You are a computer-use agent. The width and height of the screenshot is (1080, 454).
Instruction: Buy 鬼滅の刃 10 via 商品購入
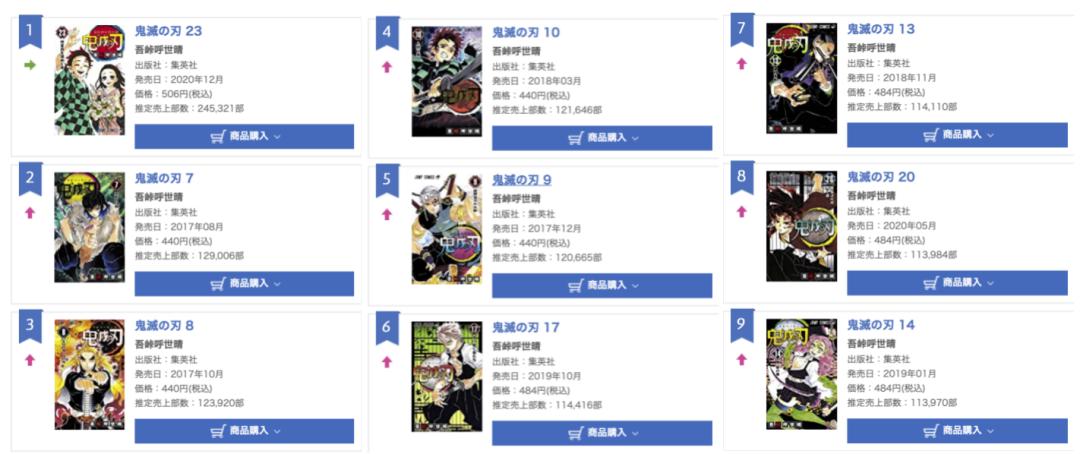coord(601,138)
